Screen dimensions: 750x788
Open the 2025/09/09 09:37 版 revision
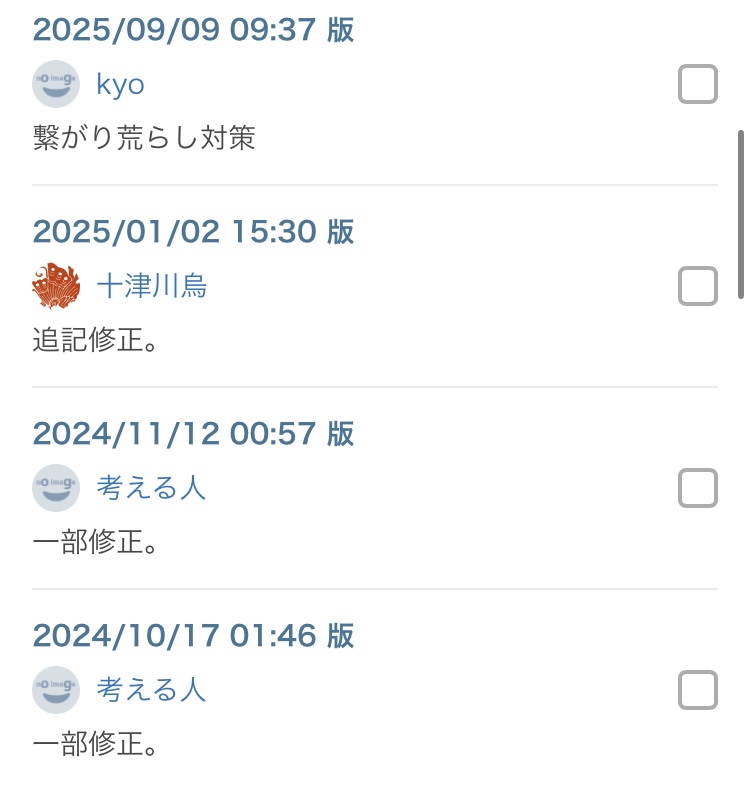click(x=193, y=30)
